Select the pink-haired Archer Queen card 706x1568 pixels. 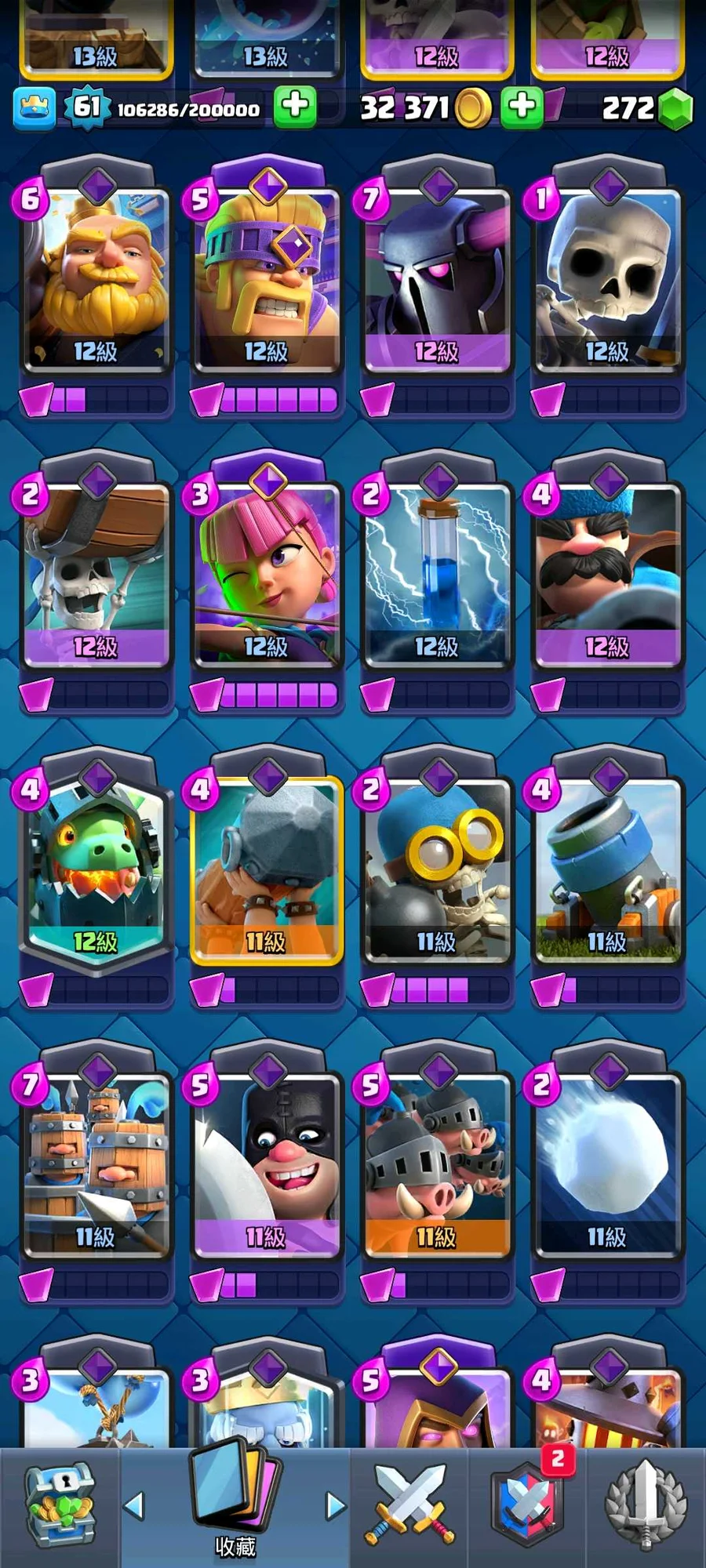click(x=267, y=574)
